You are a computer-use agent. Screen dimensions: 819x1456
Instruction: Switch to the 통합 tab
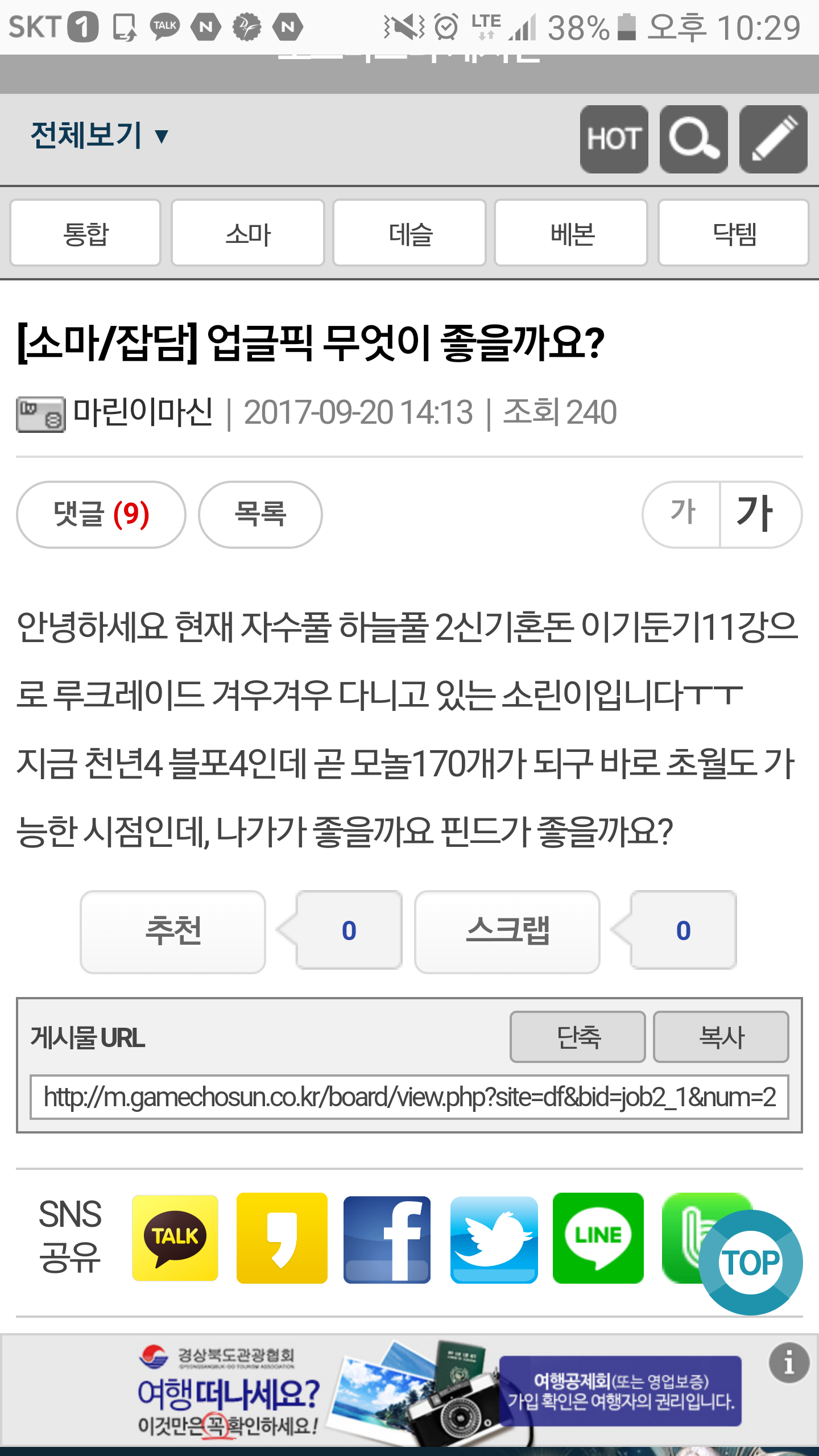coord(85,233)
